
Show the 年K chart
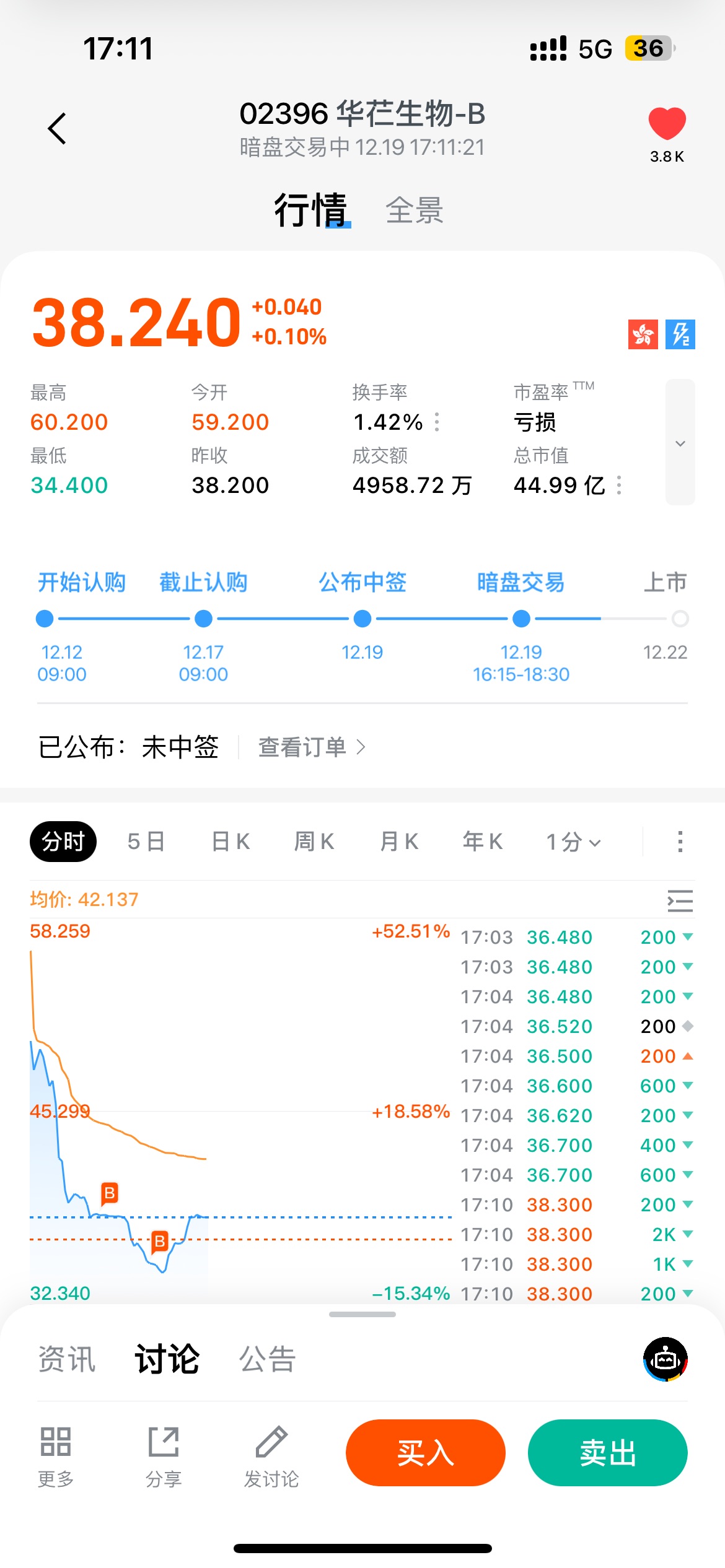[x=483, y=842]
